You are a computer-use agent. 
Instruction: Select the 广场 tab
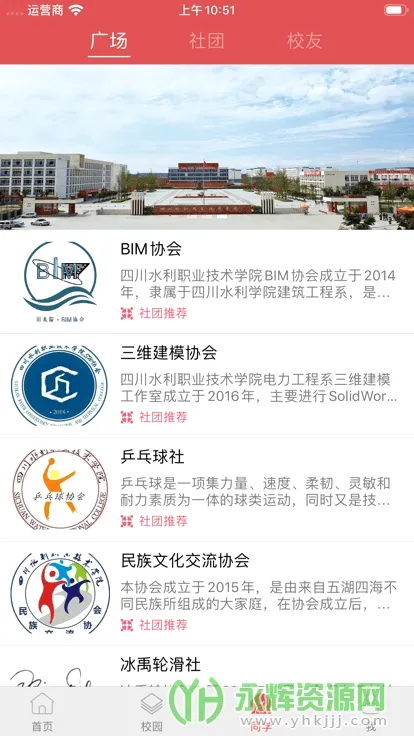(x=109, y=41)
